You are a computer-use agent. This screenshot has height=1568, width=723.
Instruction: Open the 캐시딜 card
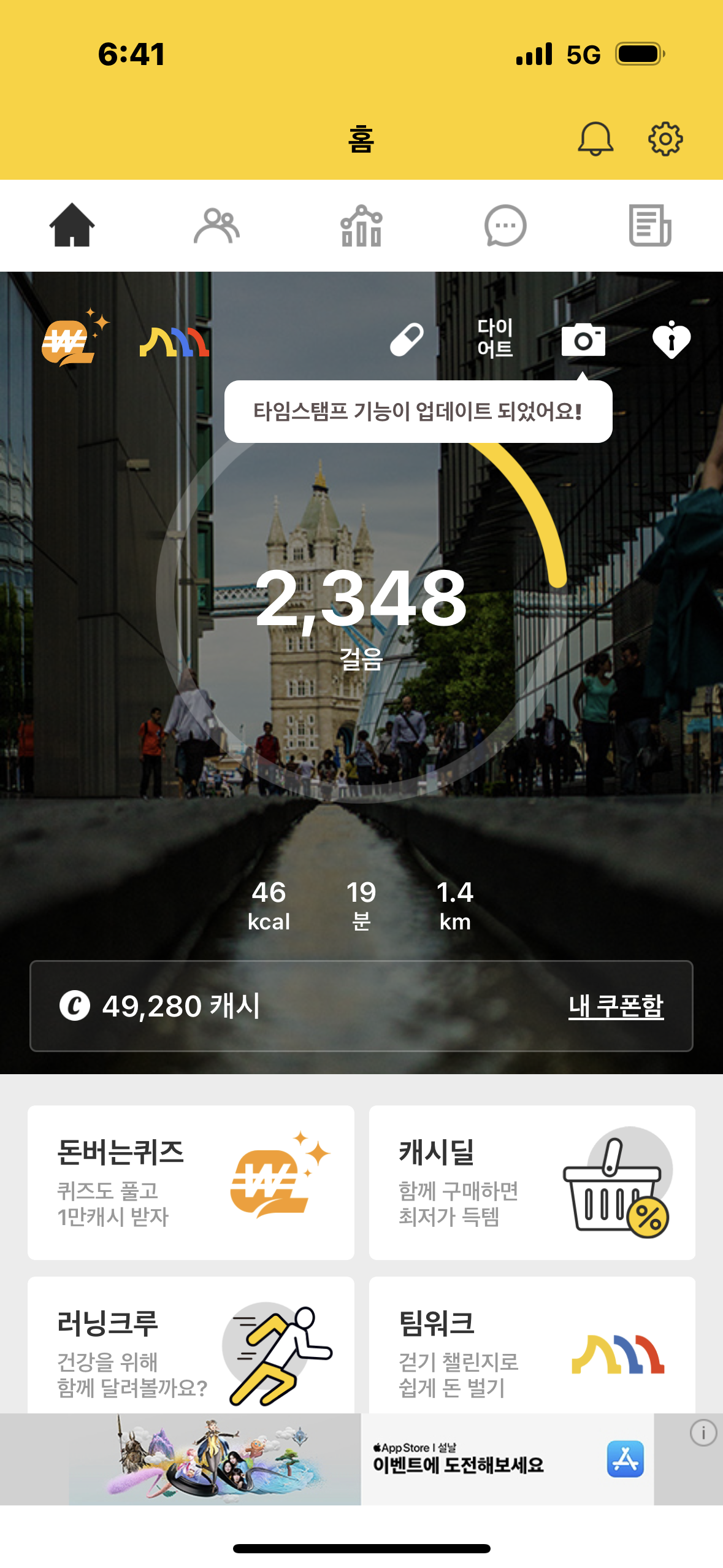(x=532, y=1182)
